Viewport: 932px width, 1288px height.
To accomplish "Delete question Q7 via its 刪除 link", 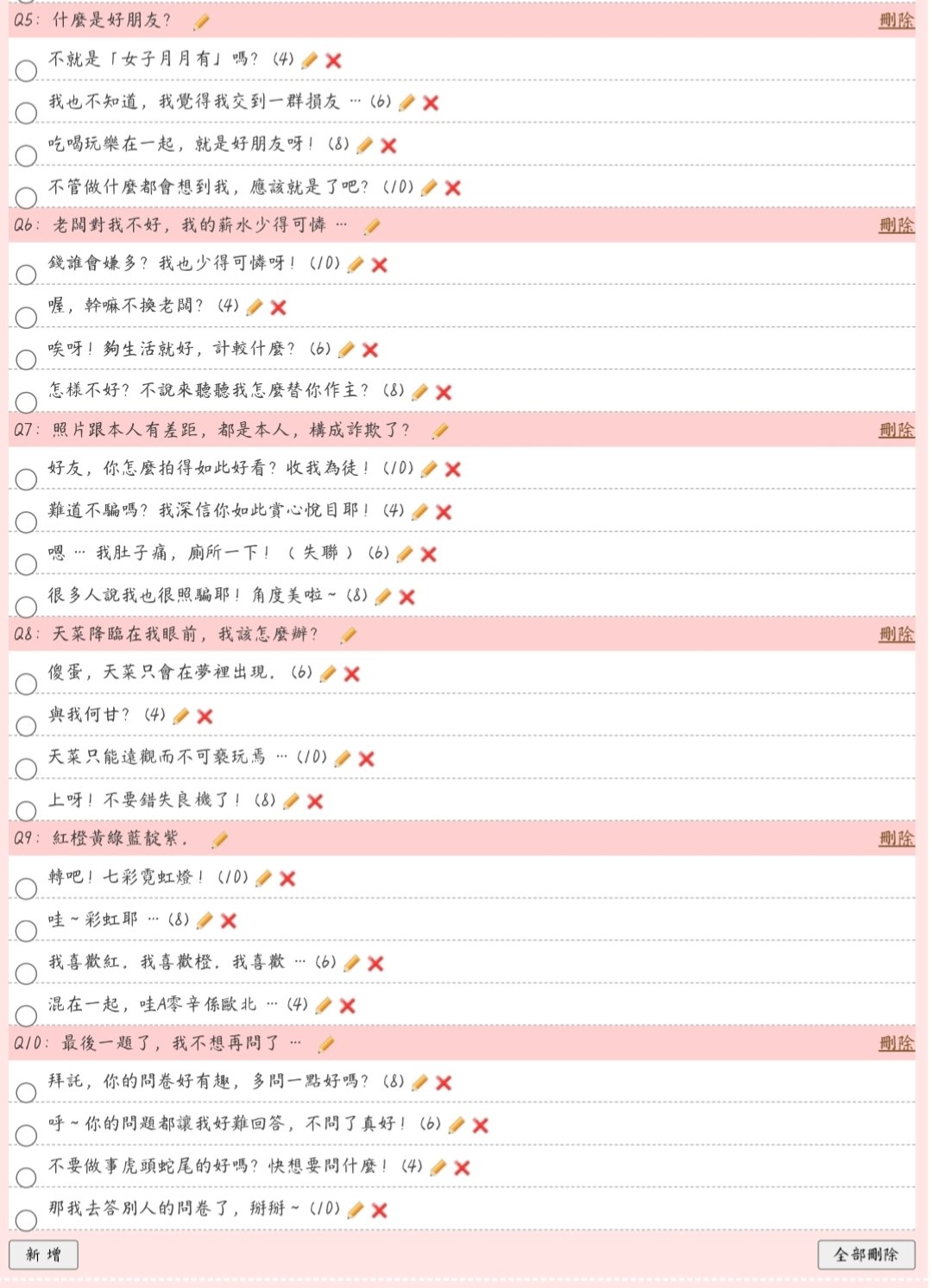I will [897, 430].
